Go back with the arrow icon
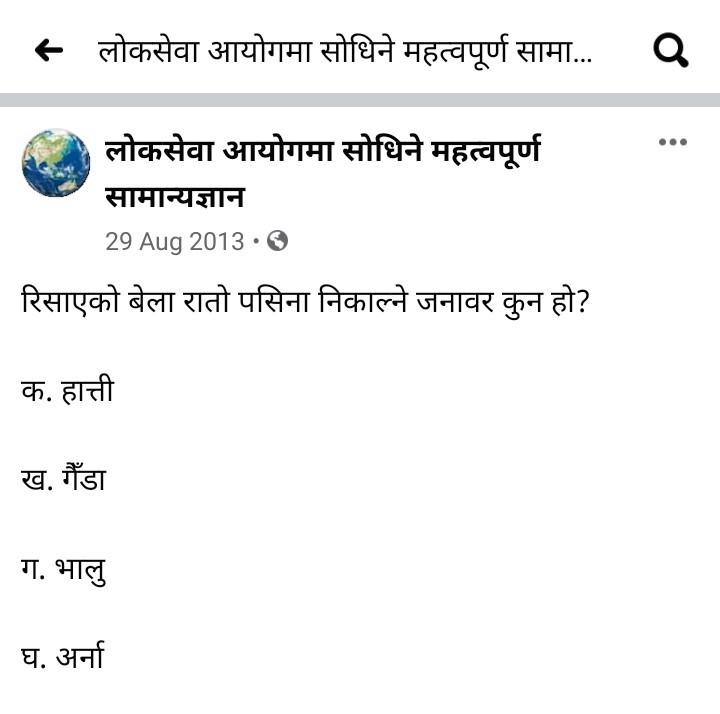The height and width of the screenshot is (714, 720). pos(48,50)
